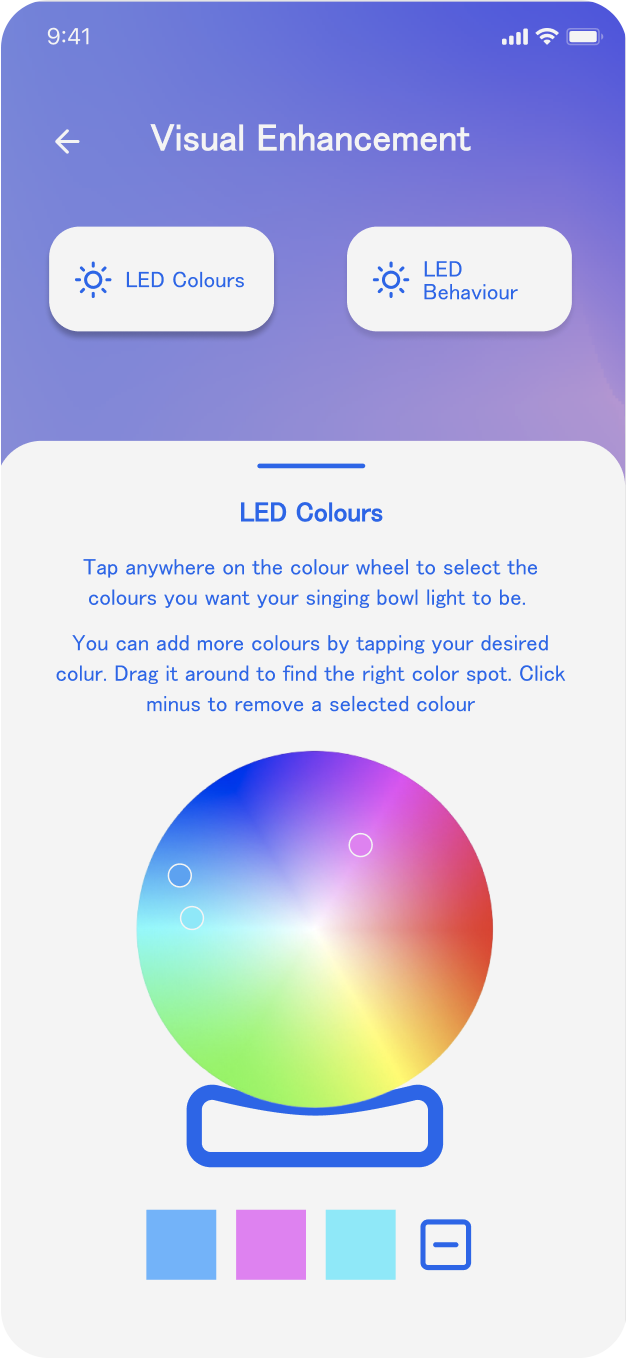Select the purple swatch
This screenshot has width=626, height=1358.
coord(271,1245)
